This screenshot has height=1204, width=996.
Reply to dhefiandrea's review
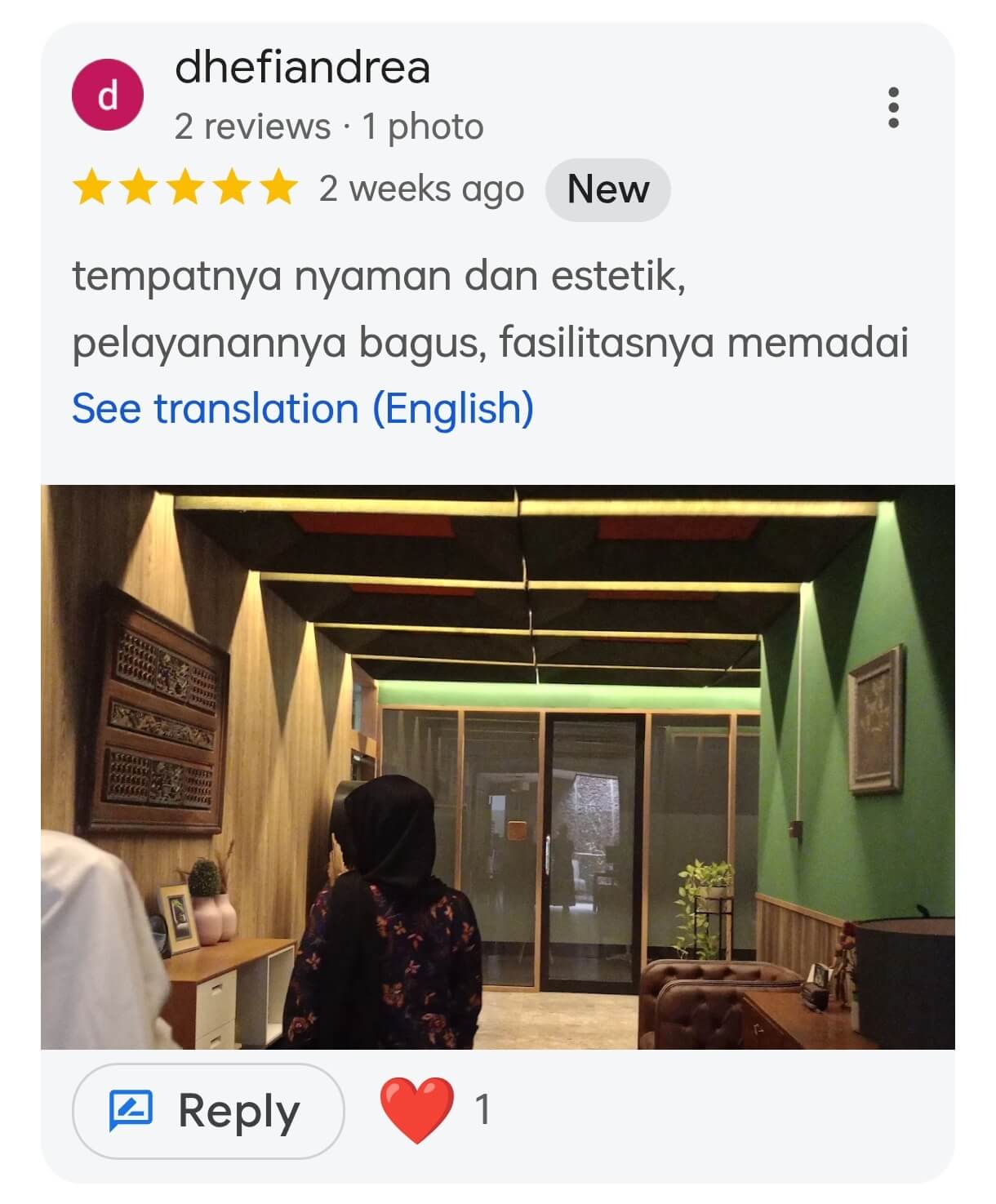[208, 1110]
